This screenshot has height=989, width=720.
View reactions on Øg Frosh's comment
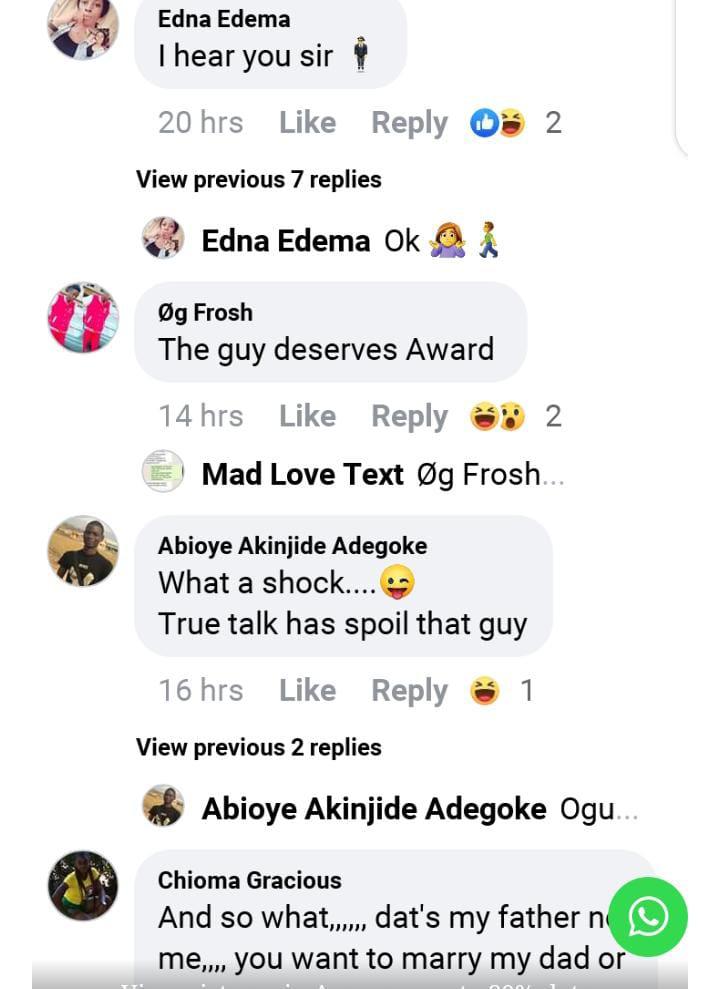[515, 416]
